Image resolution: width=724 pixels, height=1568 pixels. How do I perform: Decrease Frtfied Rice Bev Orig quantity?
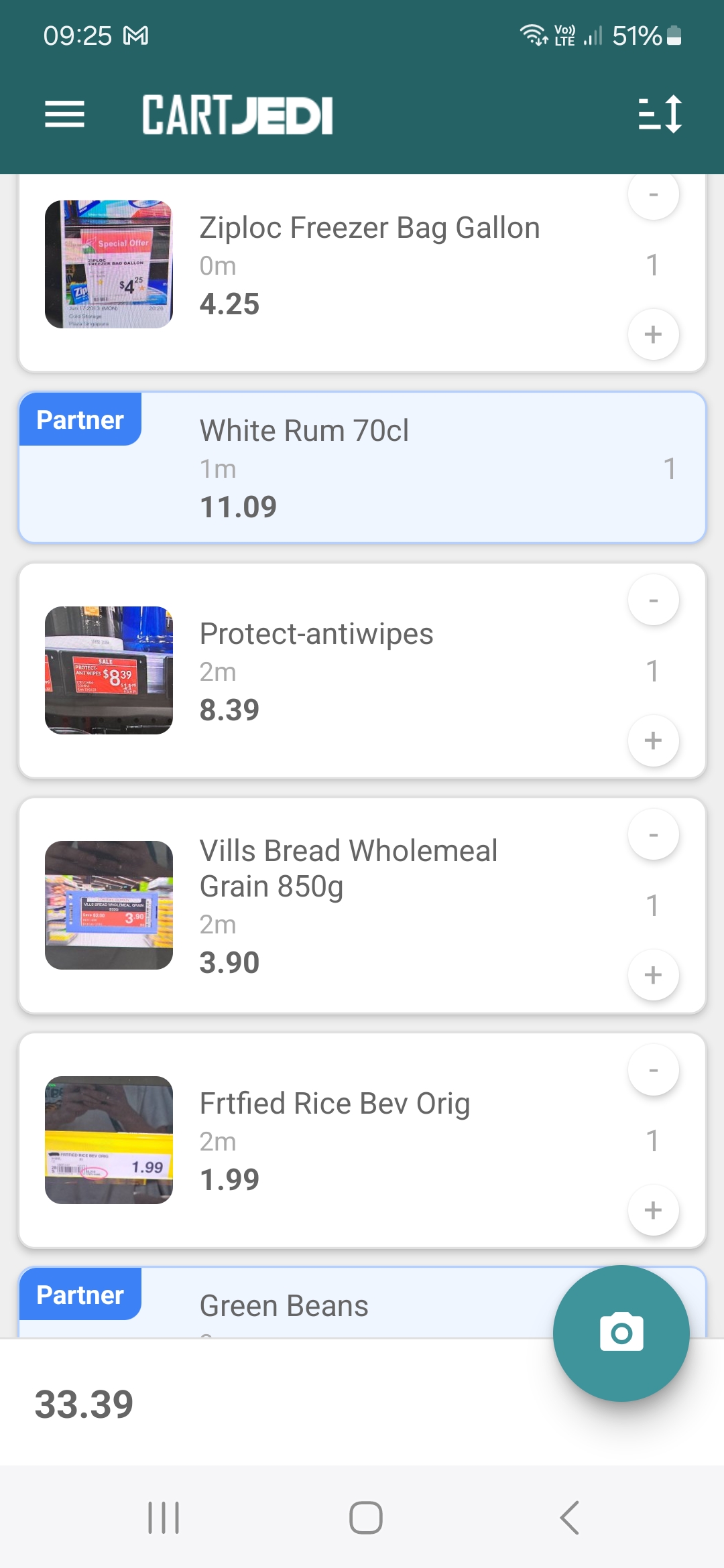click(653, 1070)
